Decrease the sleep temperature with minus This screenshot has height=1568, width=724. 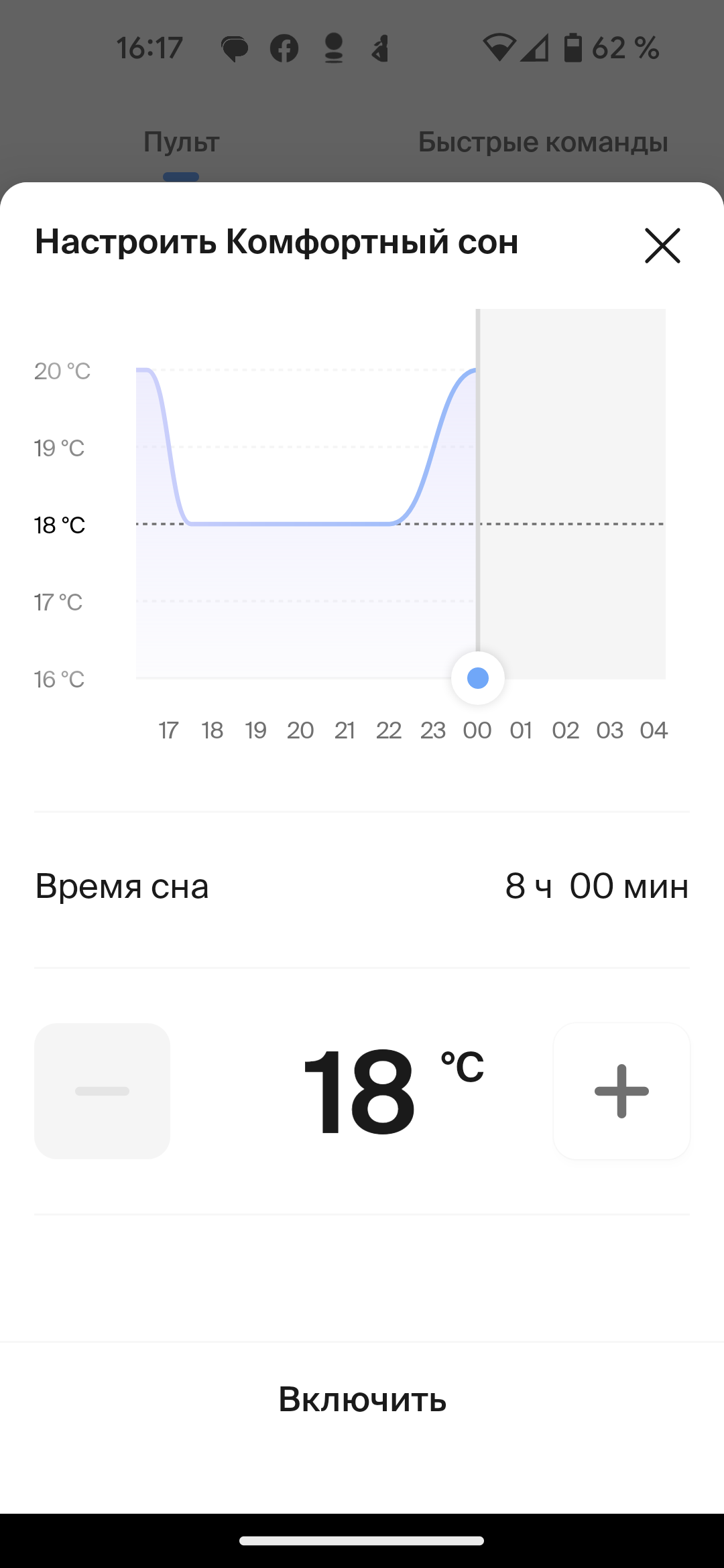pyautogui.click(x=102, y=1091)
